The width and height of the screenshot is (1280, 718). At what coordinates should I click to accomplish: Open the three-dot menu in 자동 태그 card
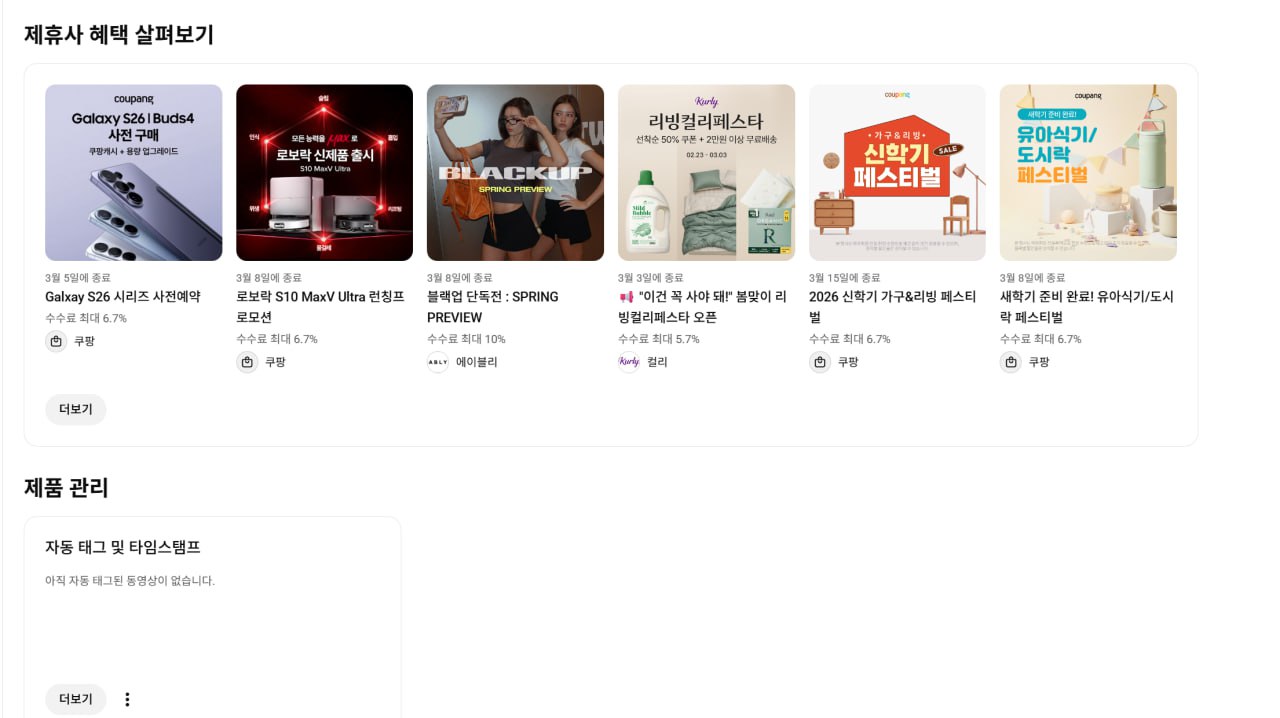click(x=127, y=699)
